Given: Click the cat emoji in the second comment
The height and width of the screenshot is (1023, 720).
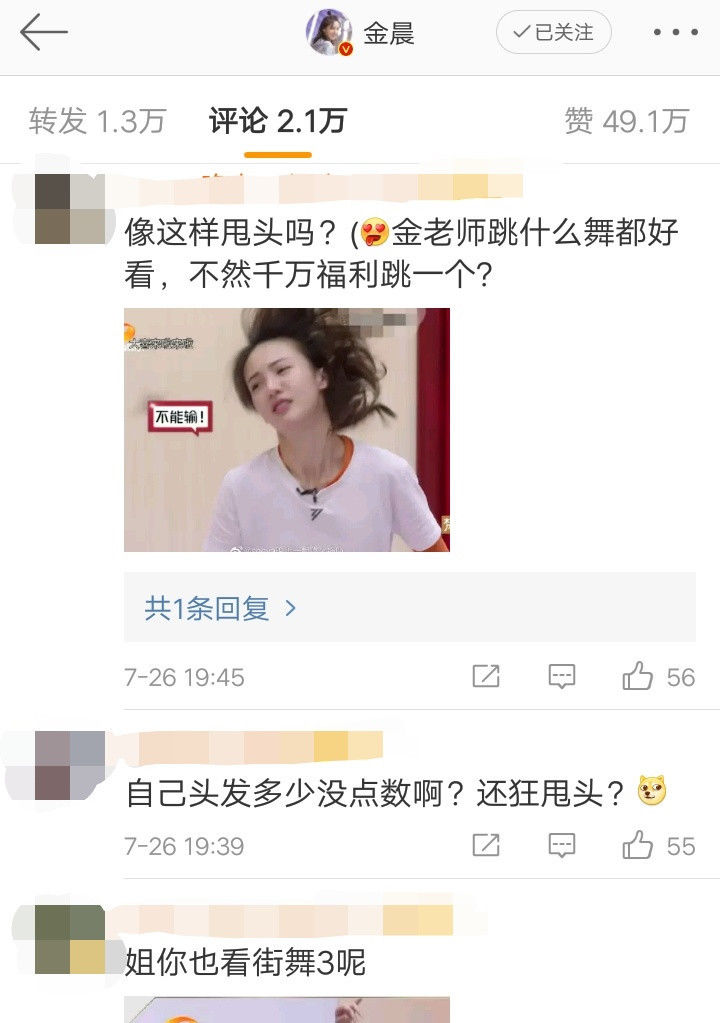Looking at the screenshot, I should (x=650, y=791).
